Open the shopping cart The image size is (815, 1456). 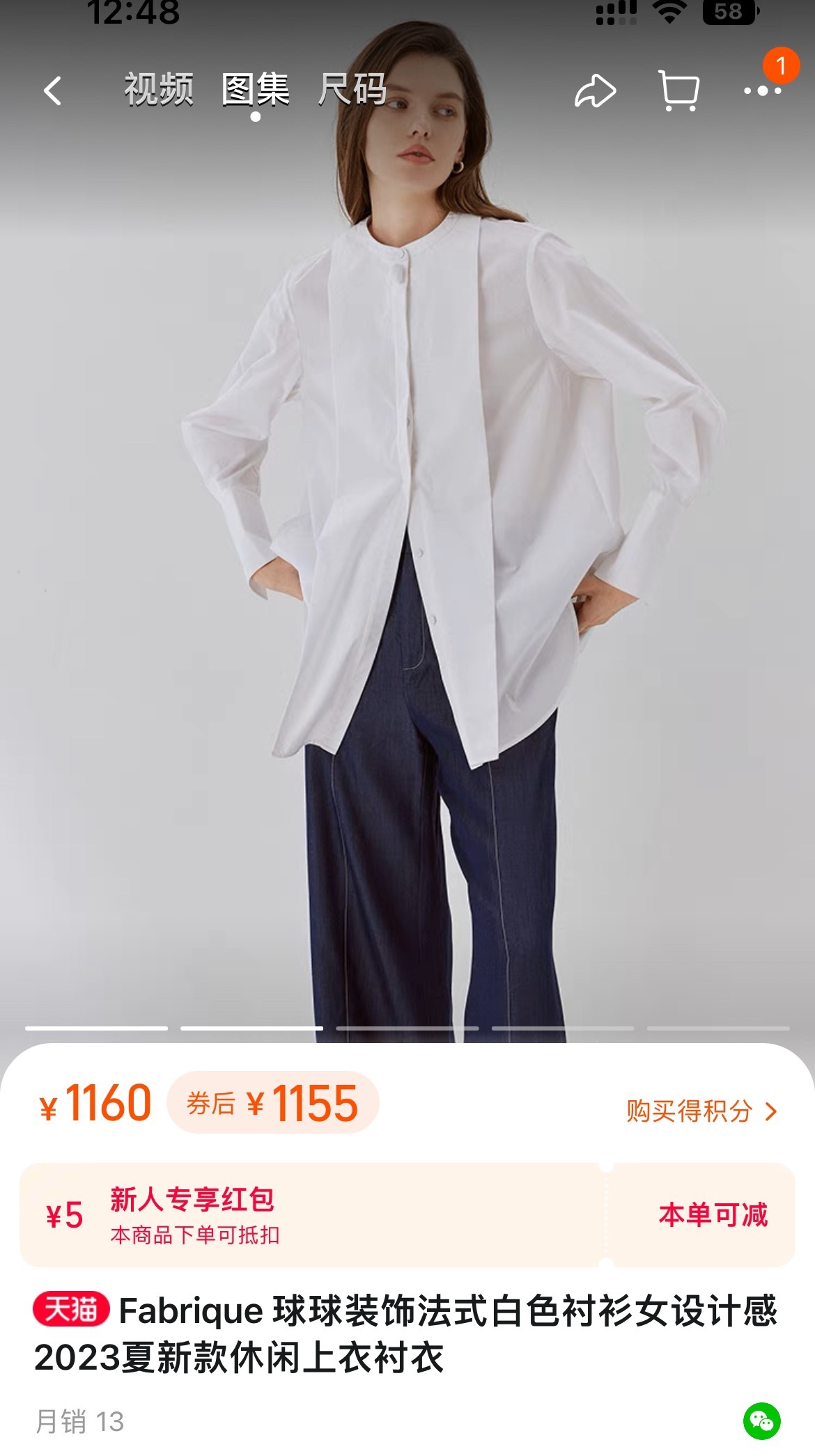[x=678, y=91]
